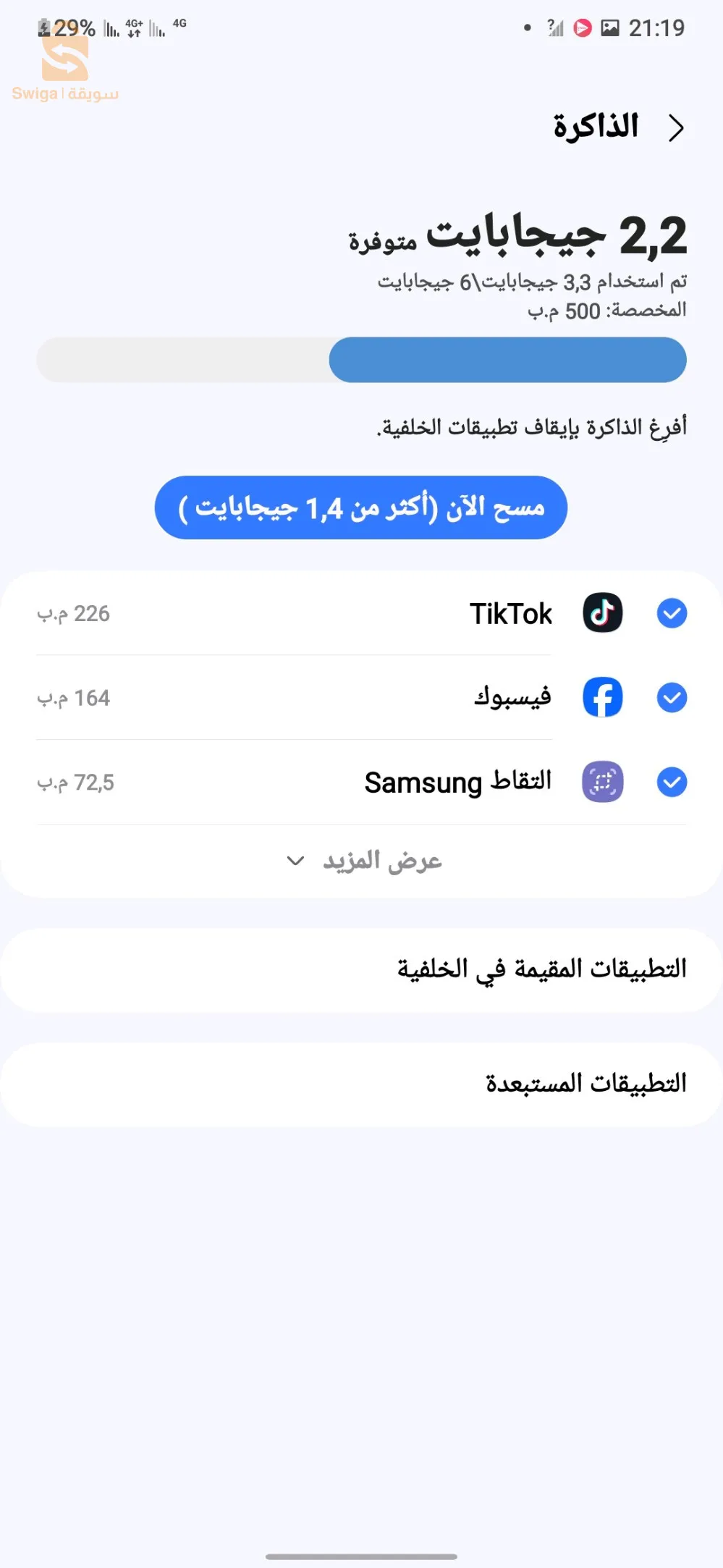The width and height of the screenshot is (723, 1568).
Task: Uncheck the فيسبوك checkbox
Action: tap(672, 698)
